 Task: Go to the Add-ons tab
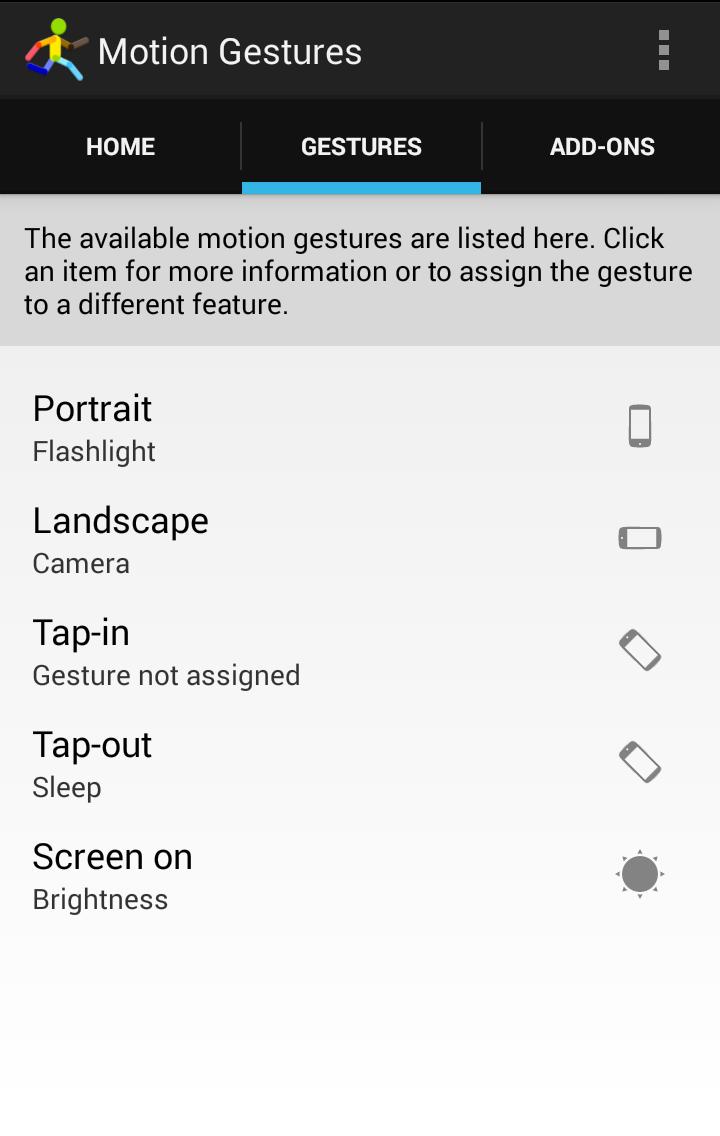pyautogui.click(x=602, y=147)
